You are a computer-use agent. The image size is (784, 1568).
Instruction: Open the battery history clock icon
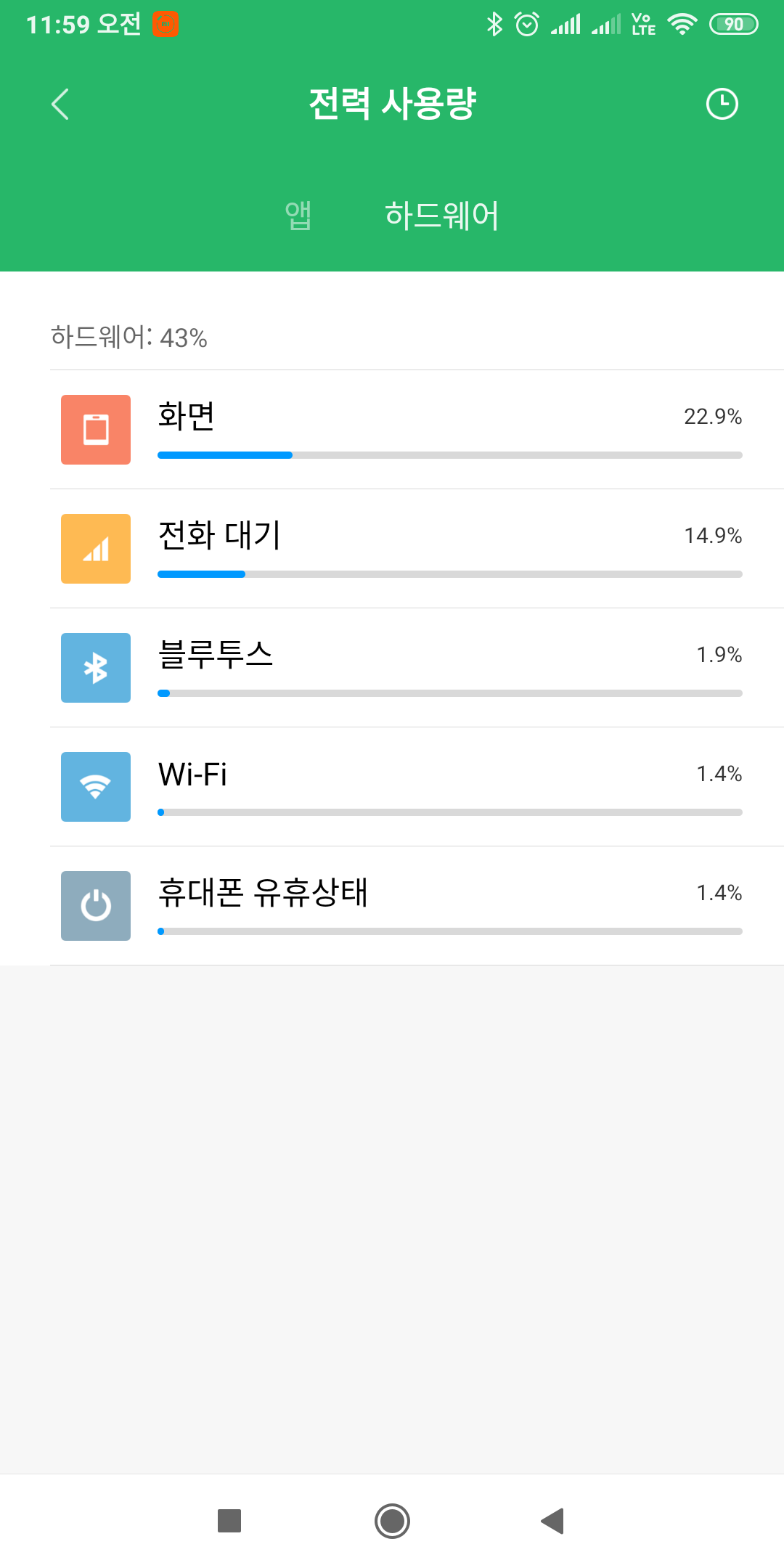(722, 104)
